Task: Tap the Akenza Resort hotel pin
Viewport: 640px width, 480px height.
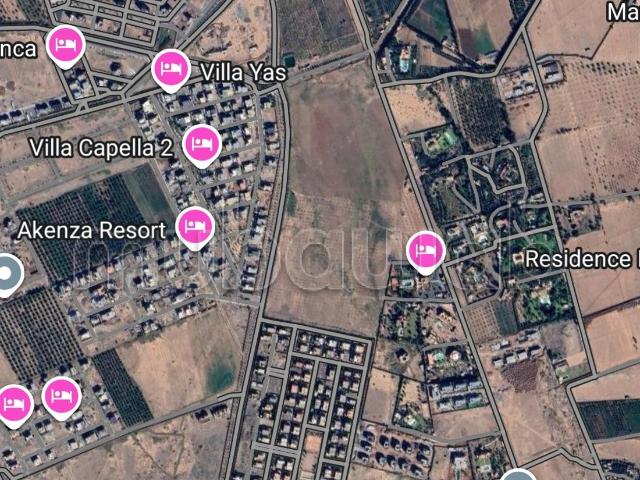Action: tap(194, 227)
